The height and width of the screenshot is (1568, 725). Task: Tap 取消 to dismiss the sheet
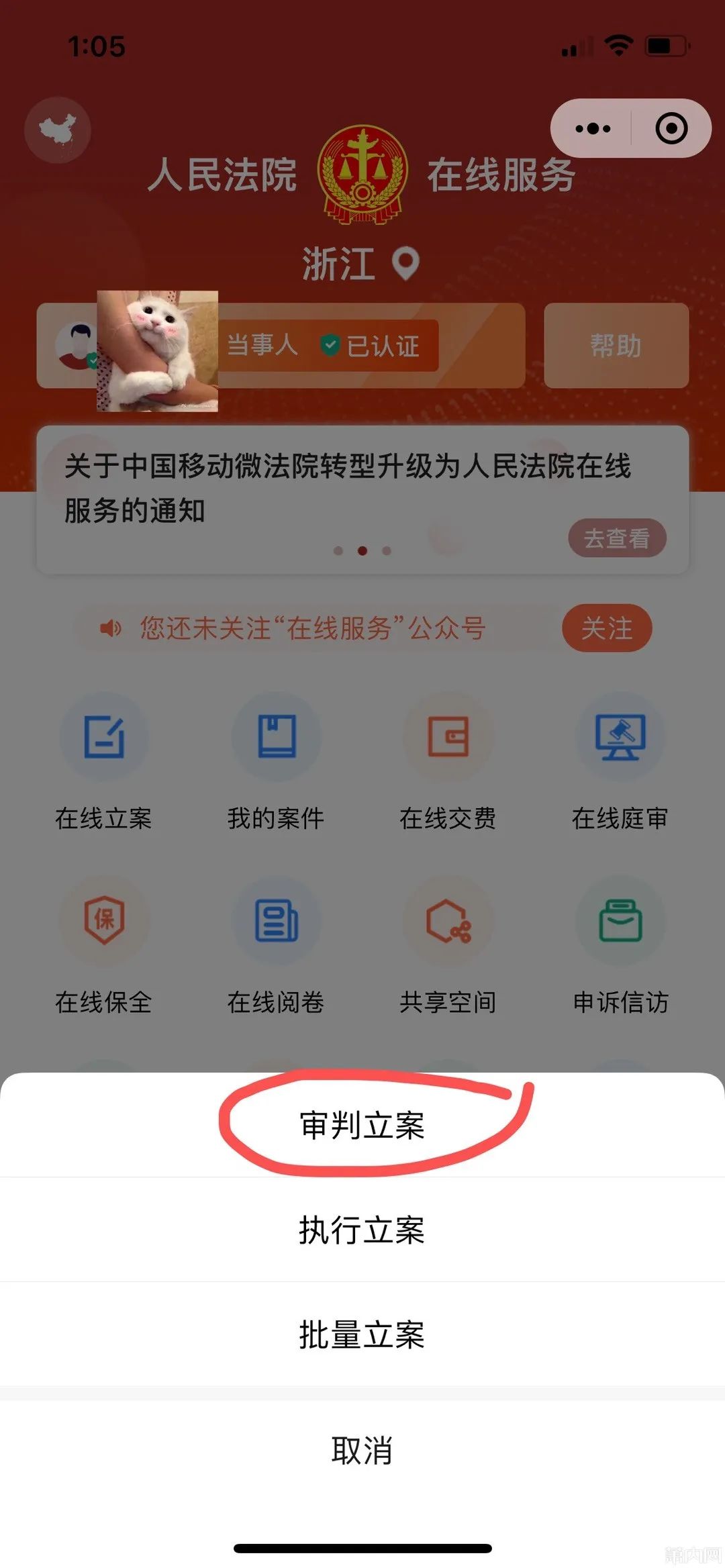(x=362, y=1450)
